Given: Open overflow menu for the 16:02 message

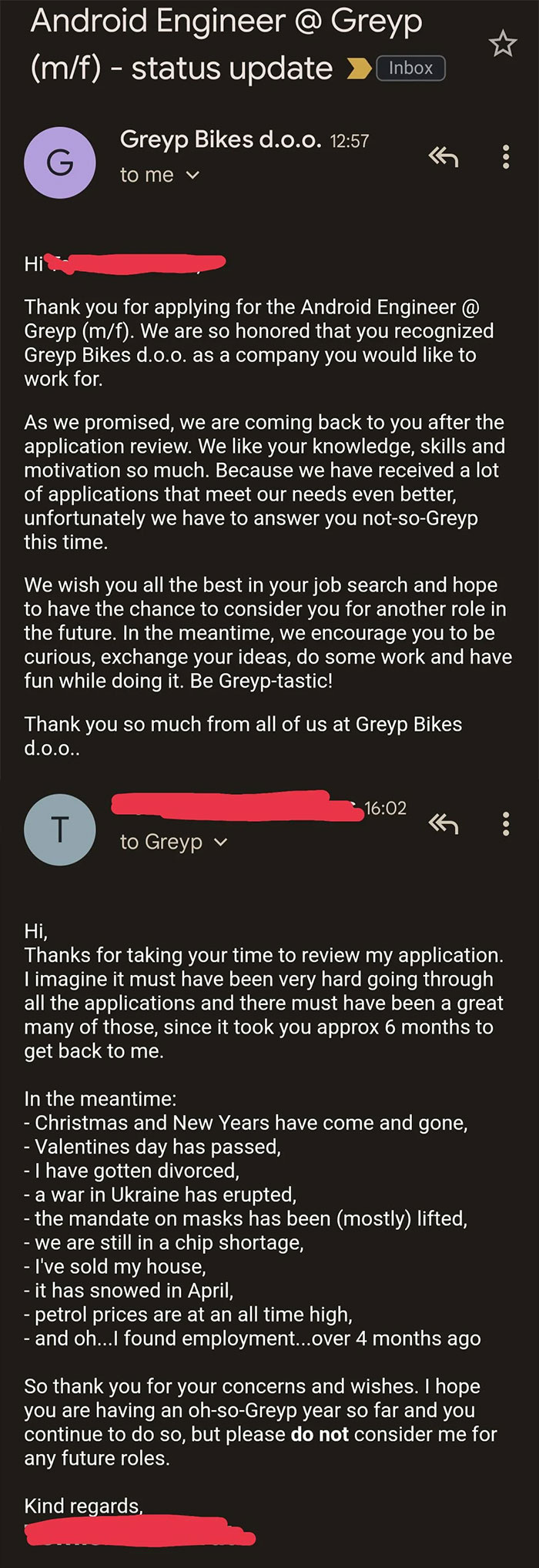Looking at the screenshot, I should coord(505,824).
